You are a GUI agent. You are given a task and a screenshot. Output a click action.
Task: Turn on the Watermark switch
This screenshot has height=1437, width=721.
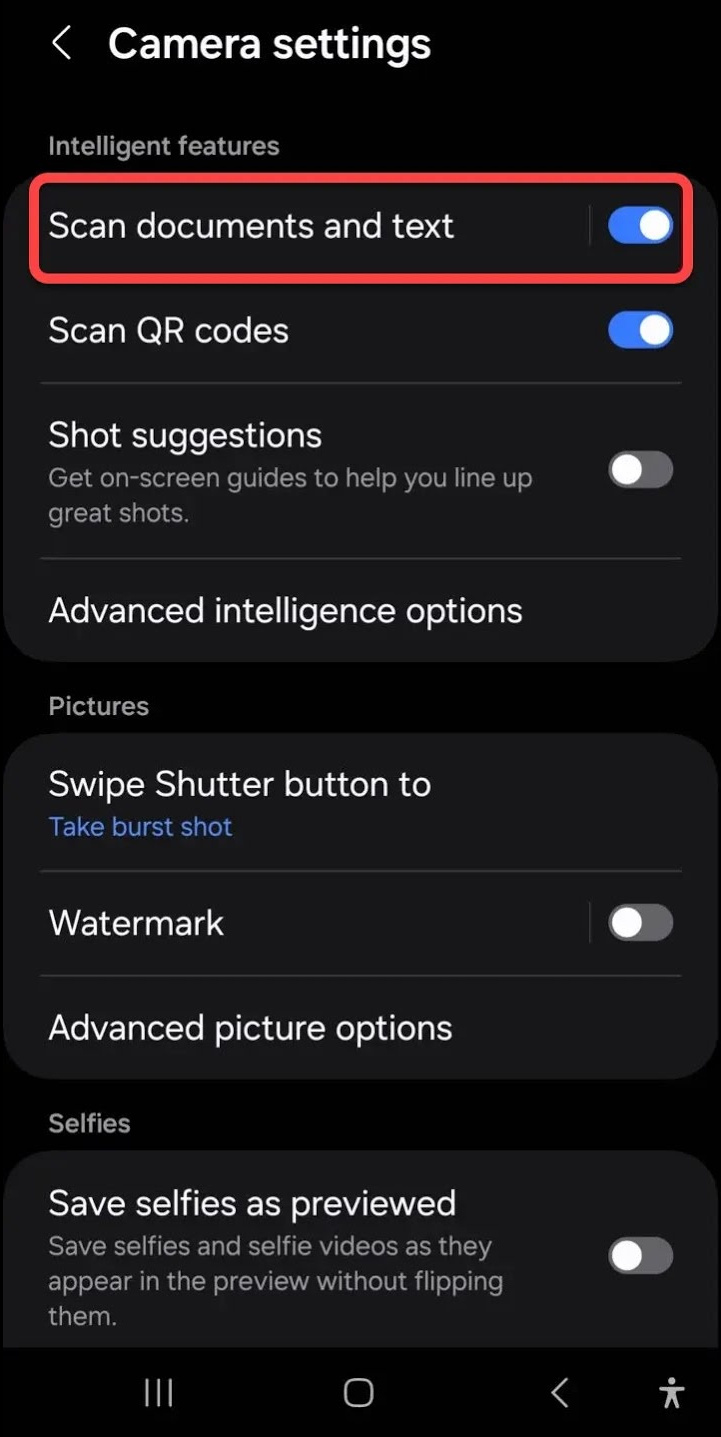point(640,923)
